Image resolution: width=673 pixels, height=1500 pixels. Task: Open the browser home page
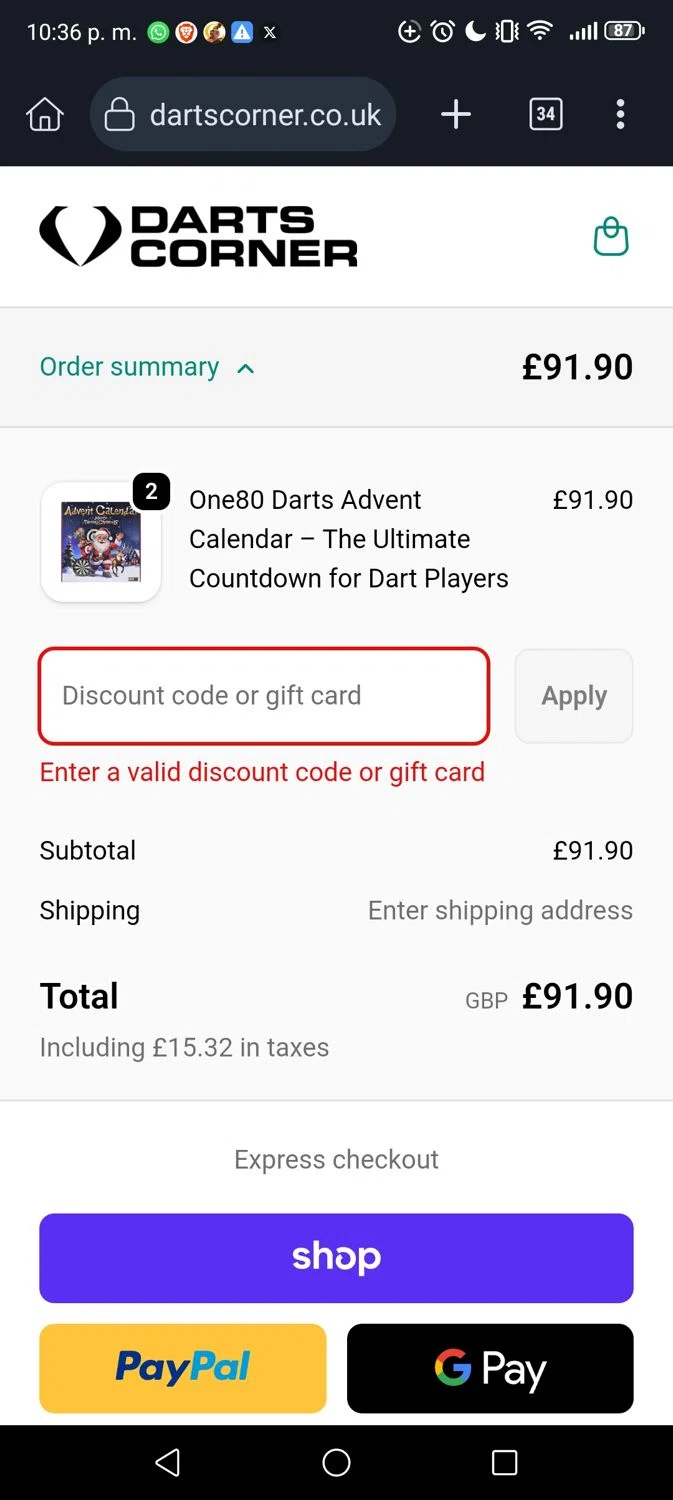44,114
